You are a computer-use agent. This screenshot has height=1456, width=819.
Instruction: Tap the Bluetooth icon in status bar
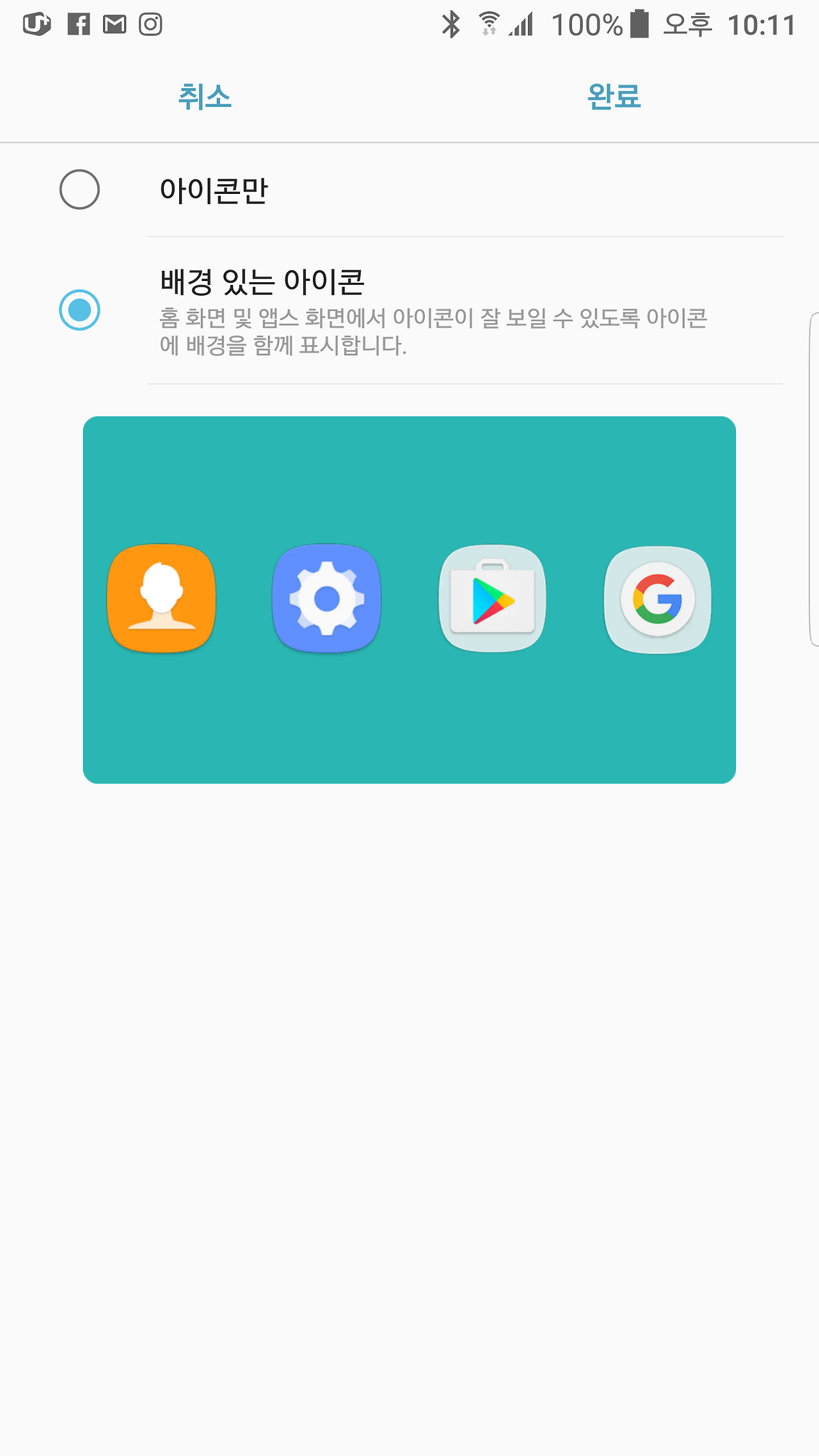pyautogui.click(x=452, y=24)
